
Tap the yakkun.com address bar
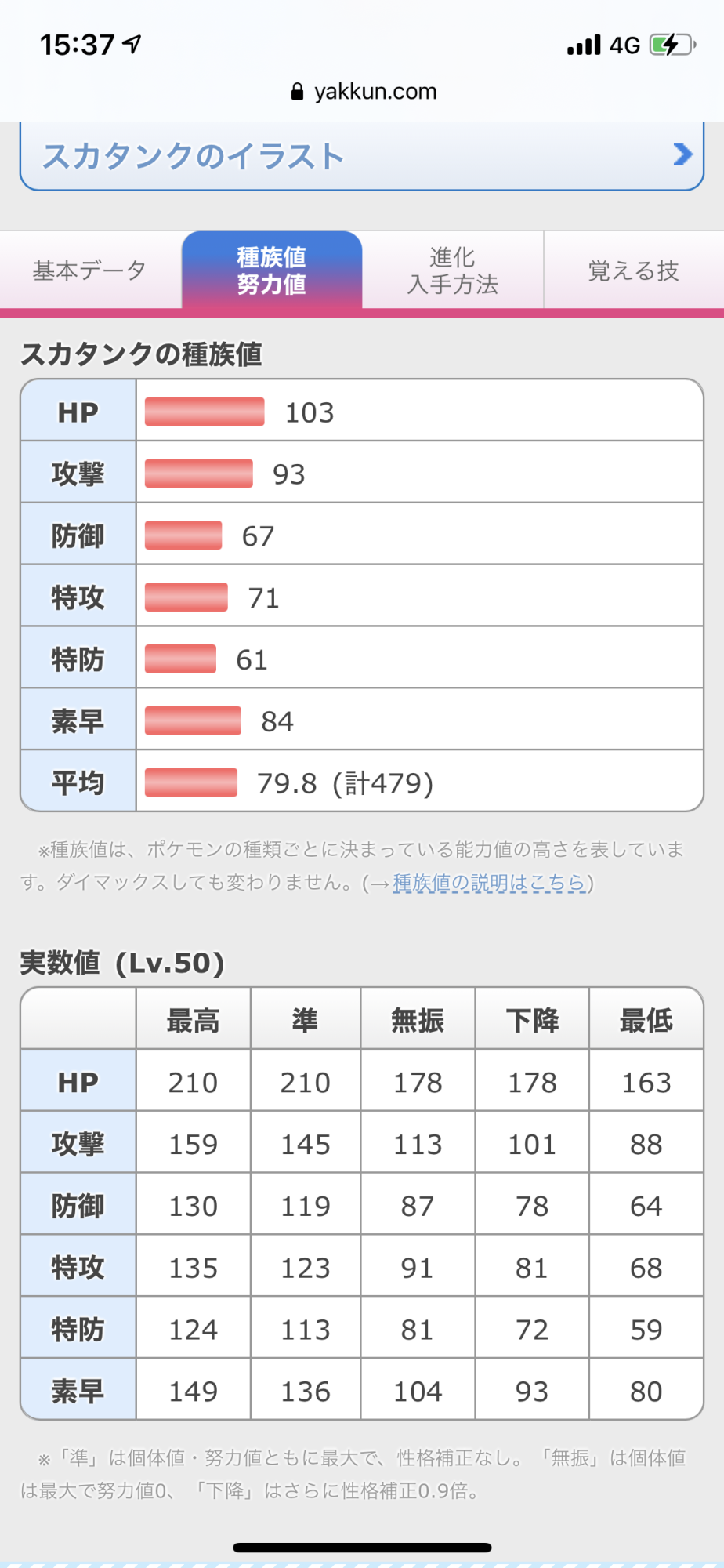click(363, 92)
